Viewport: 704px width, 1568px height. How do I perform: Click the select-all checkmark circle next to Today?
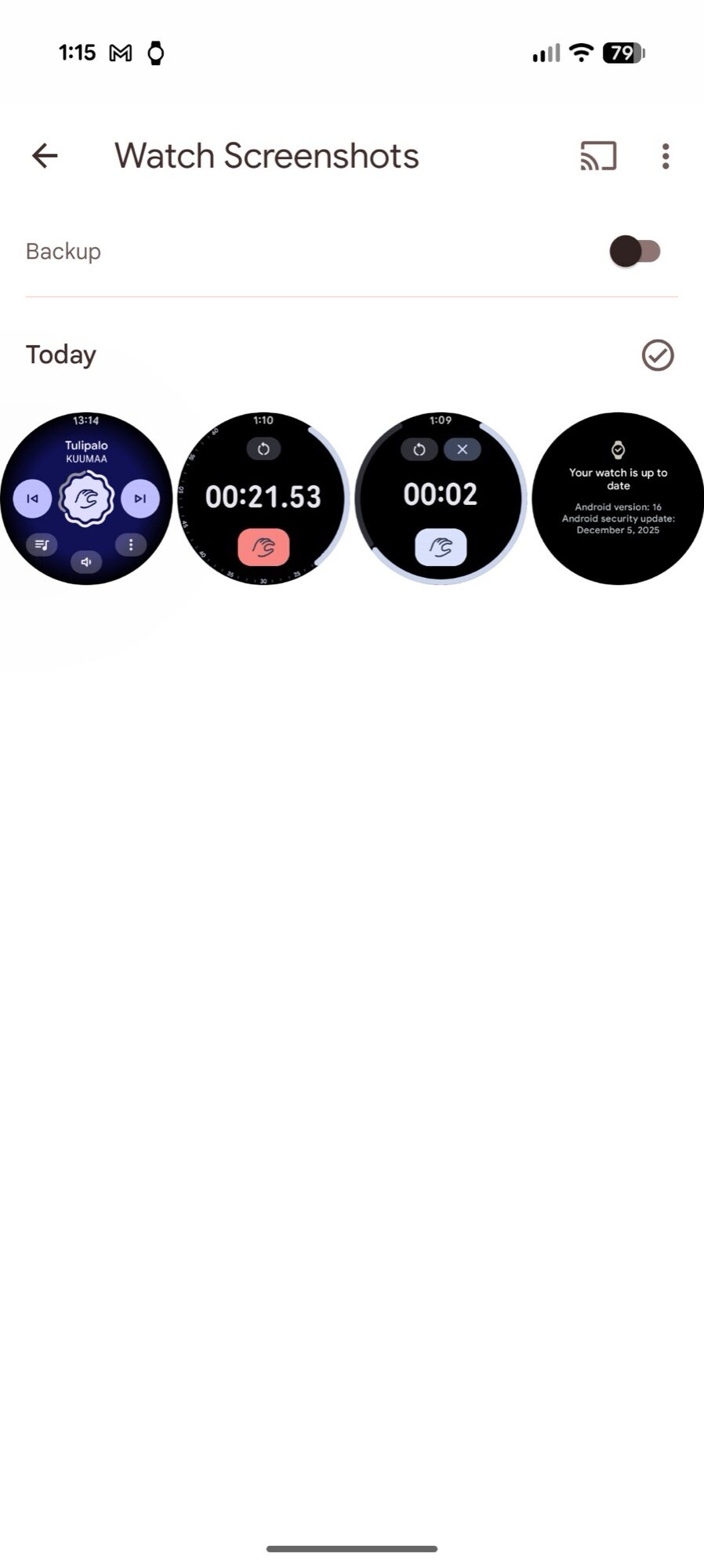(x=657, y=355)
